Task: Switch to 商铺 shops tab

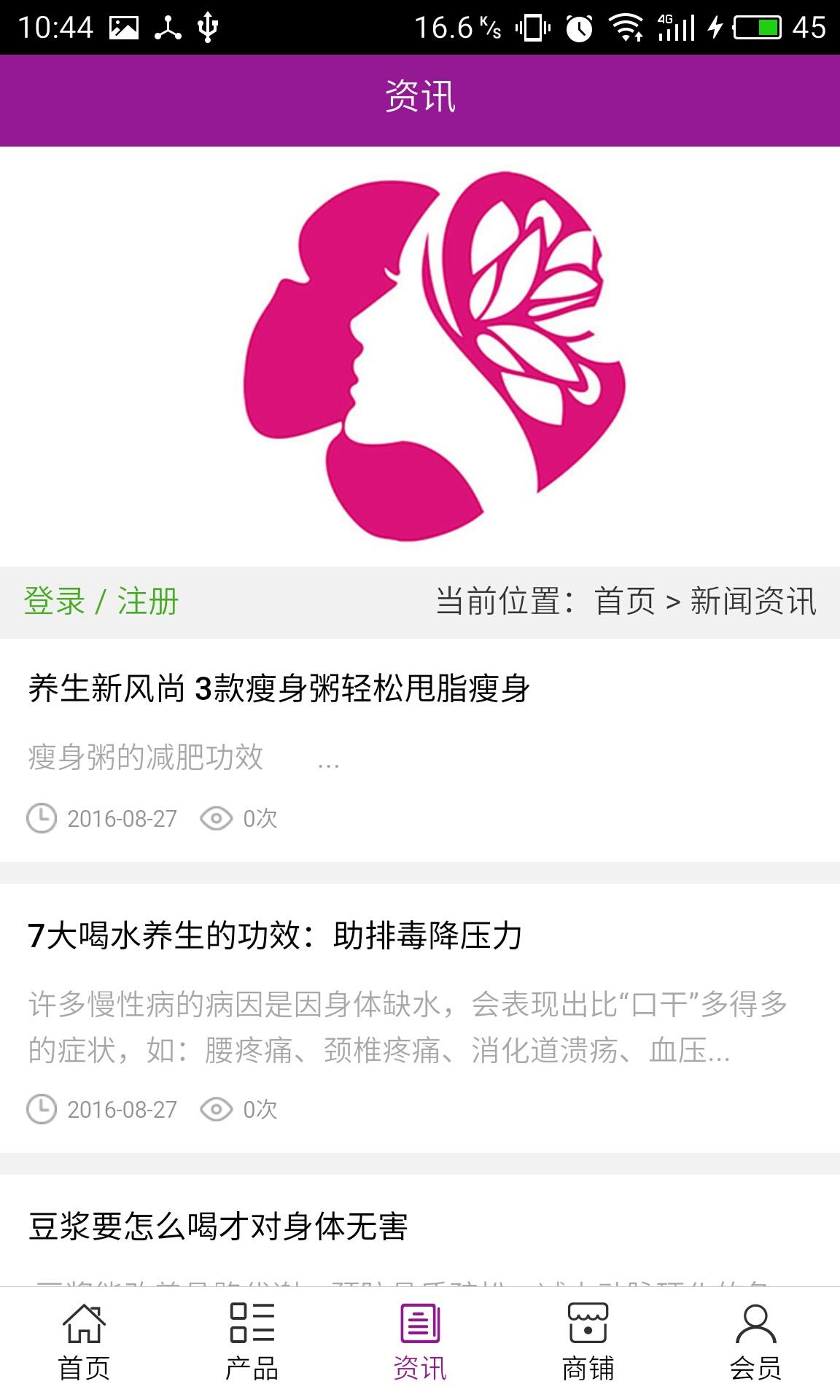Action: tap(588, 1343)
